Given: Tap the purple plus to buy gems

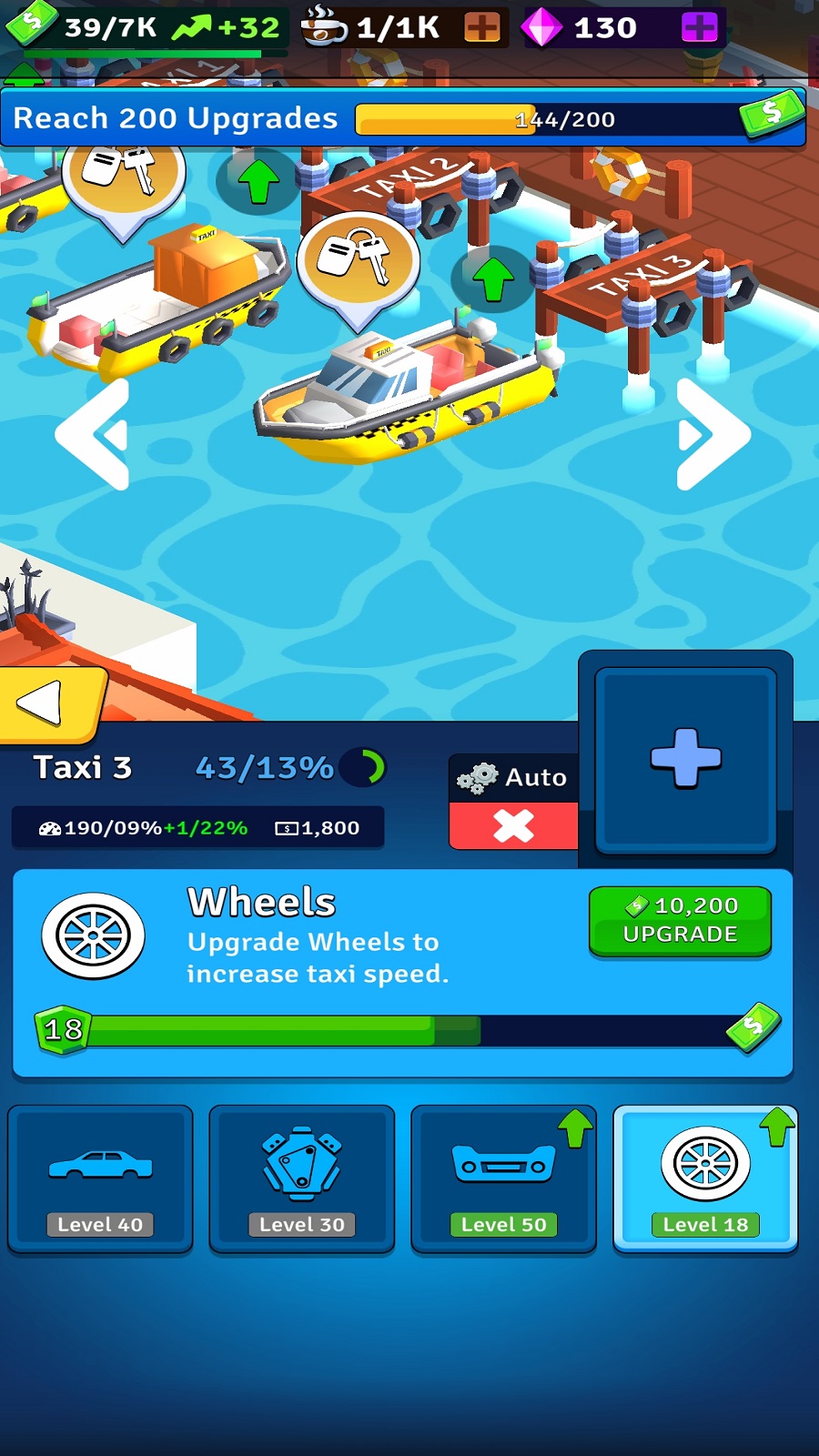Looking at the screenshot, I should [699, 27].
